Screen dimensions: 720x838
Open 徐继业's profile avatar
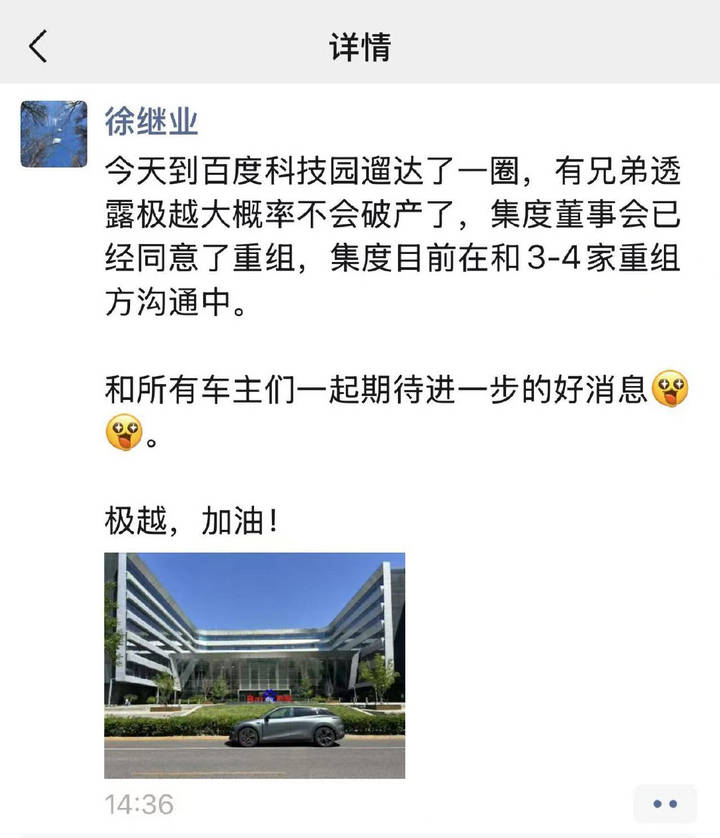pos(54,133)
